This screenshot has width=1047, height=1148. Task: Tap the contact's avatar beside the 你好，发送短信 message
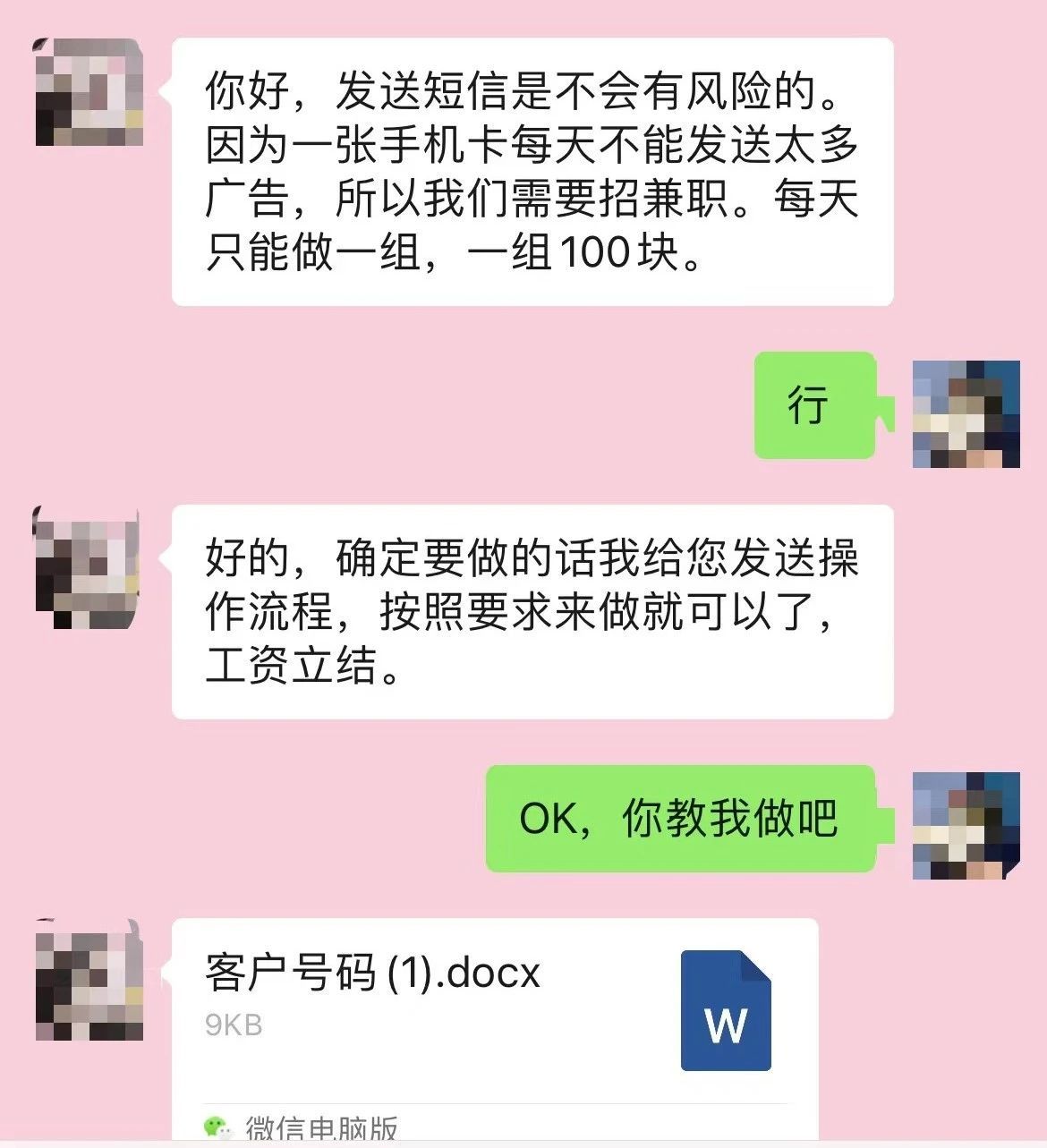tap(89, 92)
